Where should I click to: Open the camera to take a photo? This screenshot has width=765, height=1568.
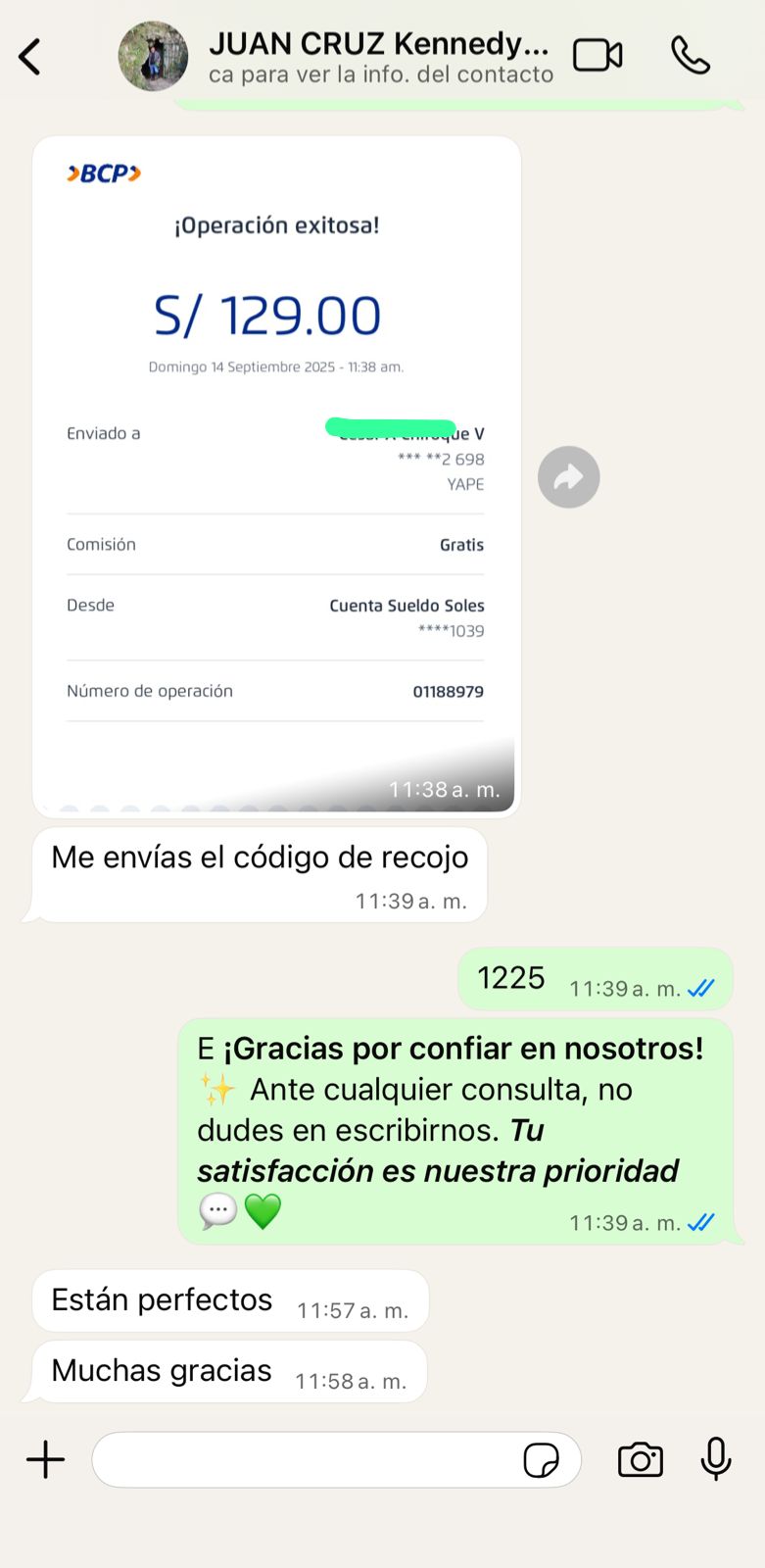coord(641,1459)
